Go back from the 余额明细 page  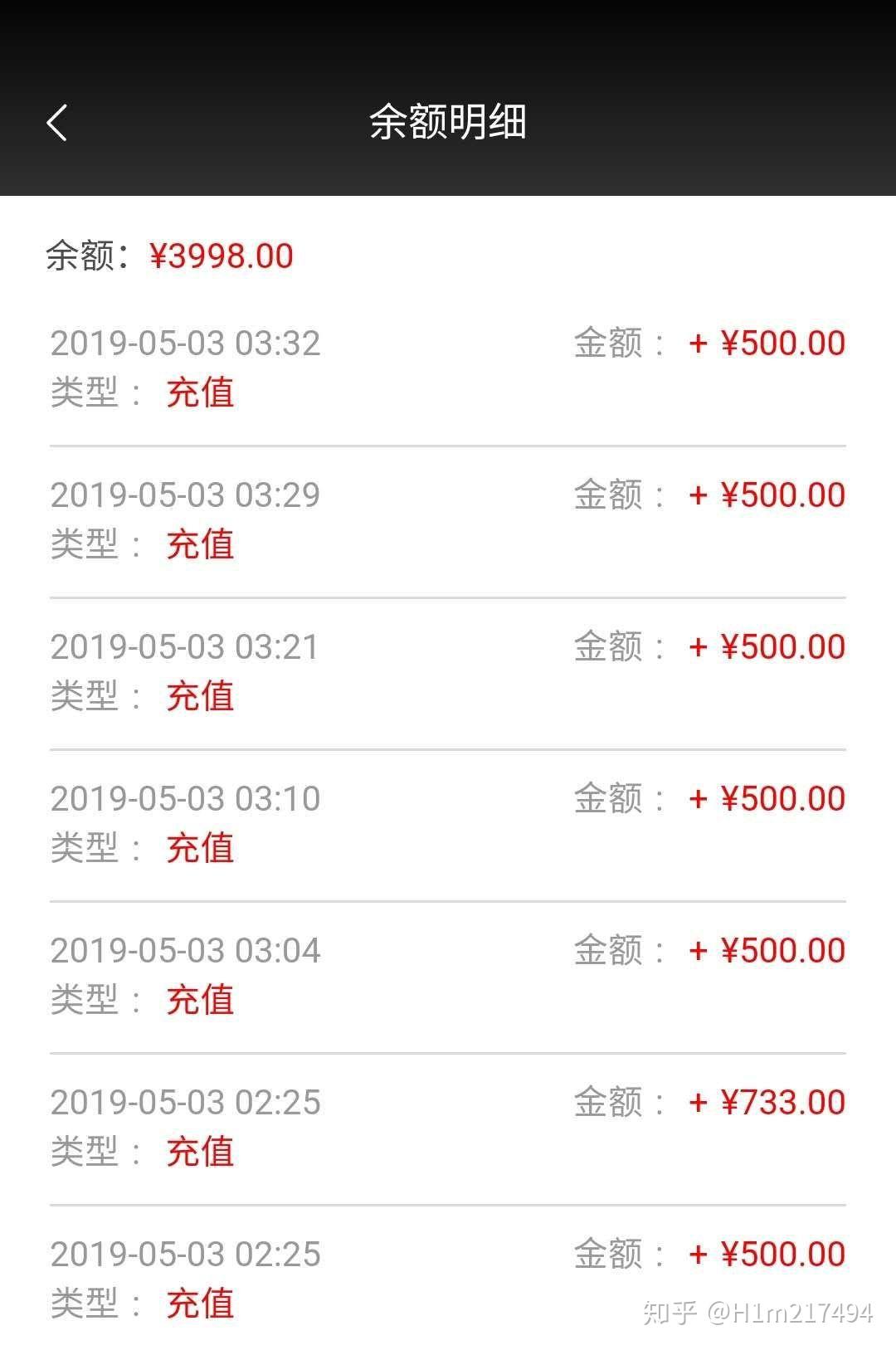[56, 123]
